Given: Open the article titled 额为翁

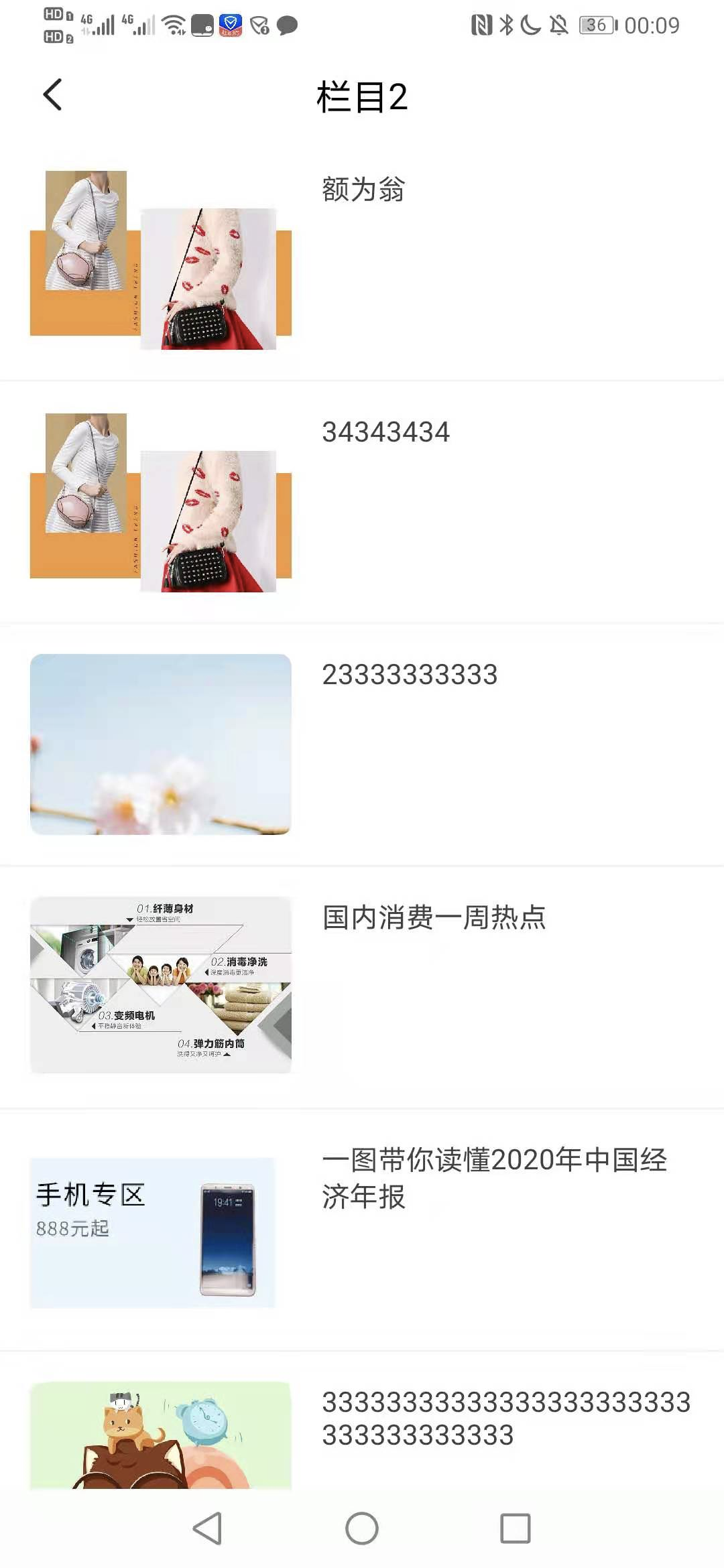Looking at the screenshot, I should tap(363, 190).
